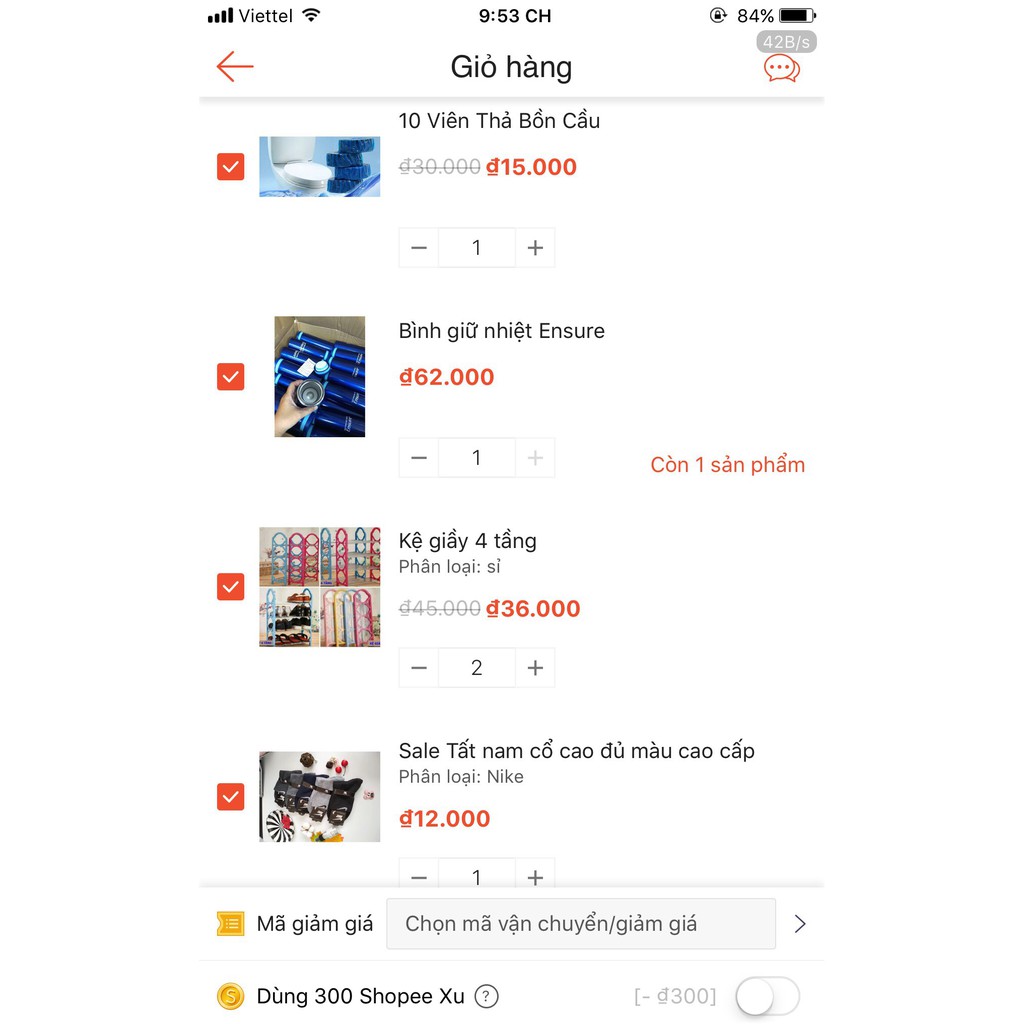The height and width of the screenshot is (1024, 1024).
Task: Deselect the Bình giữ nhiệt Ensure checkbox
Action: [x=231, y=377]
